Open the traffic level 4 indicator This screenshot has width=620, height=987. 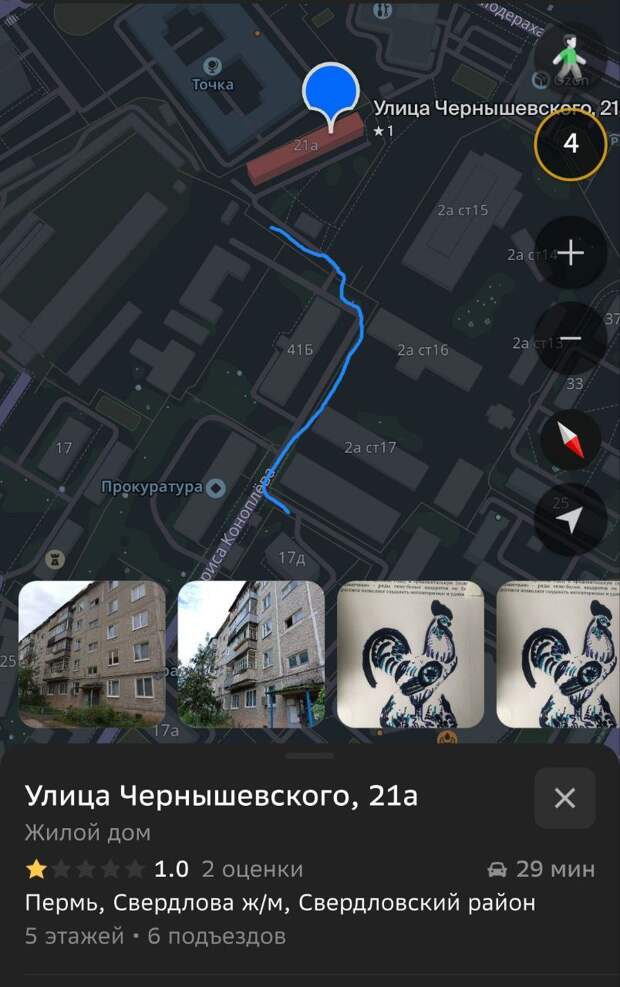[x=570, y=143]
